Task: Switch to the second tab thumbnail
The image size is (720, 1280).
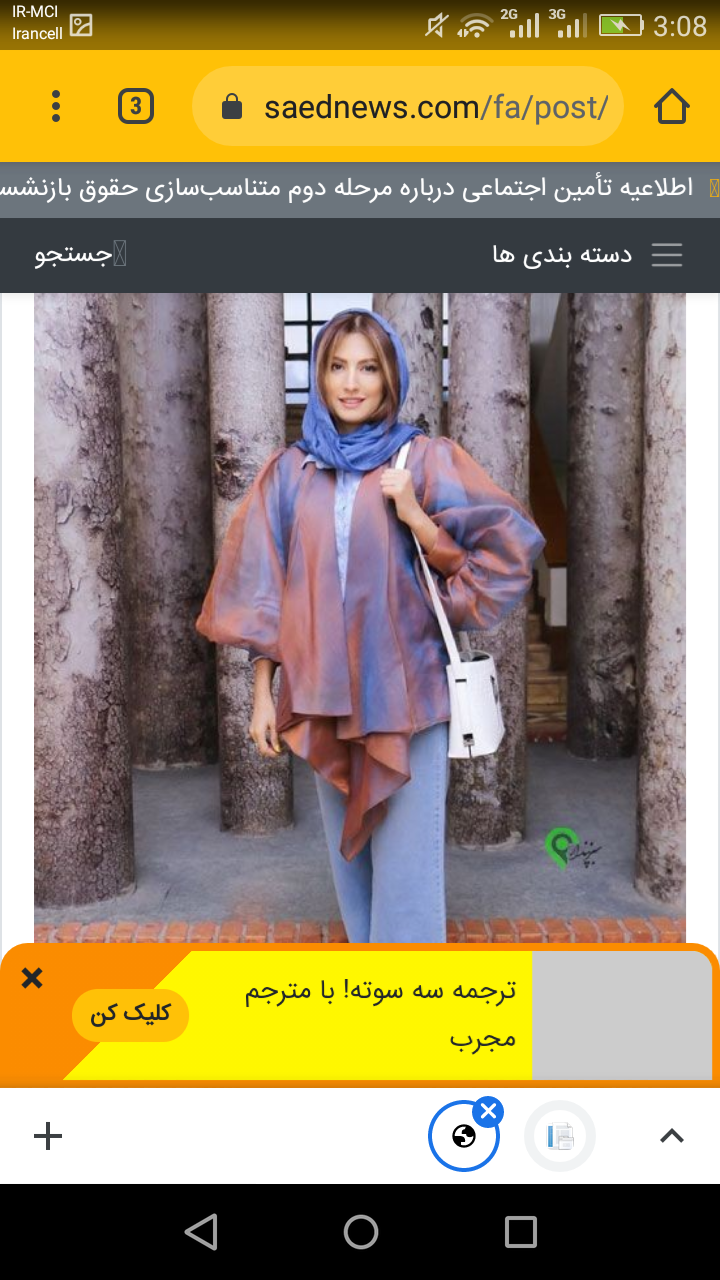Action: (x=560, y=1136)
